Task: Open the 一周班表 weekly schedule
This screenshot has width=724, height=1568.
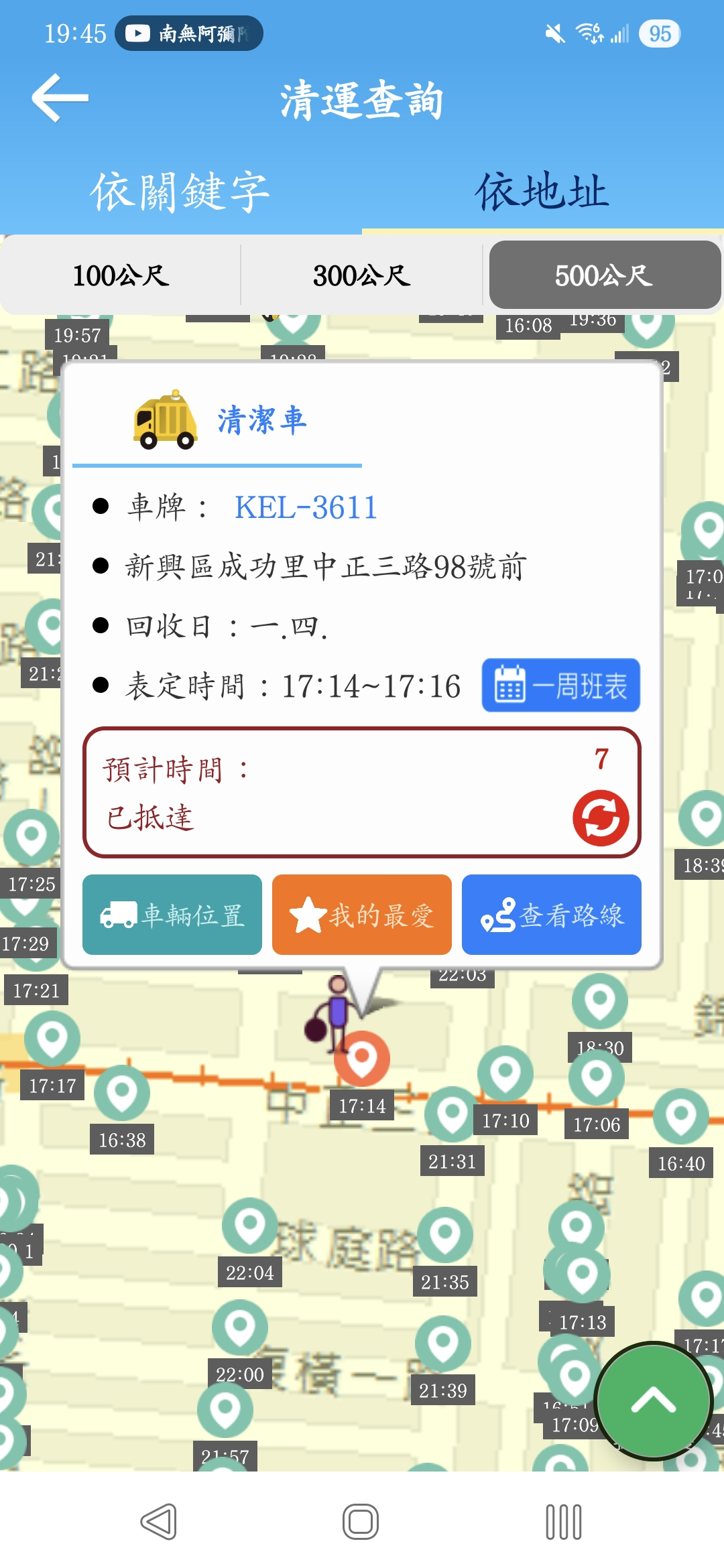Action: tap(560, 685)
